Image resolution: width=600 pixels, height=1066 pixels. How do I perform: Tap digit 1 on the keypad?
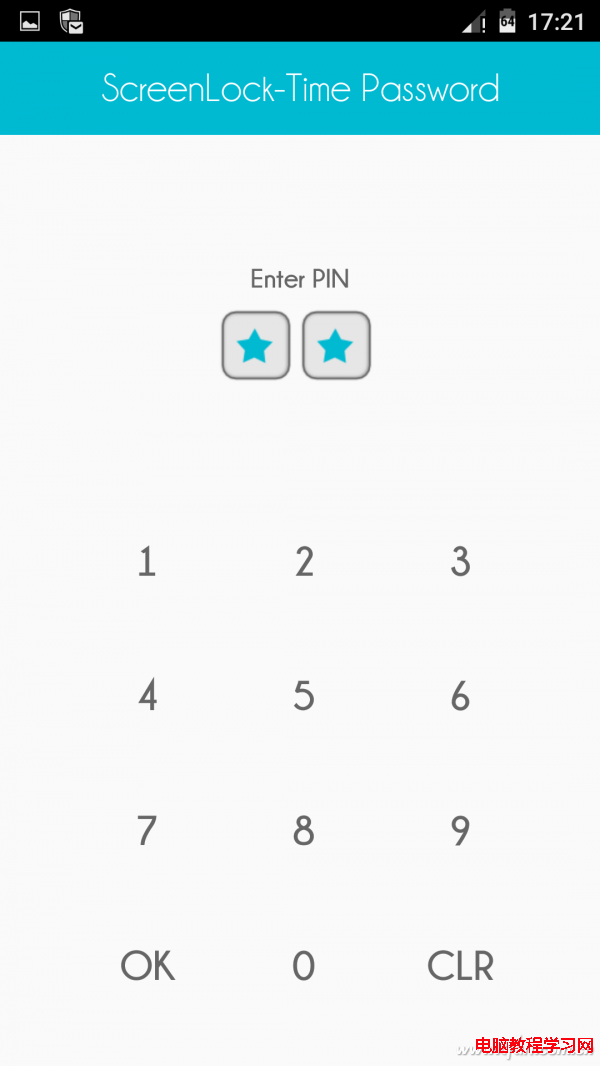[x=147, y=562]
